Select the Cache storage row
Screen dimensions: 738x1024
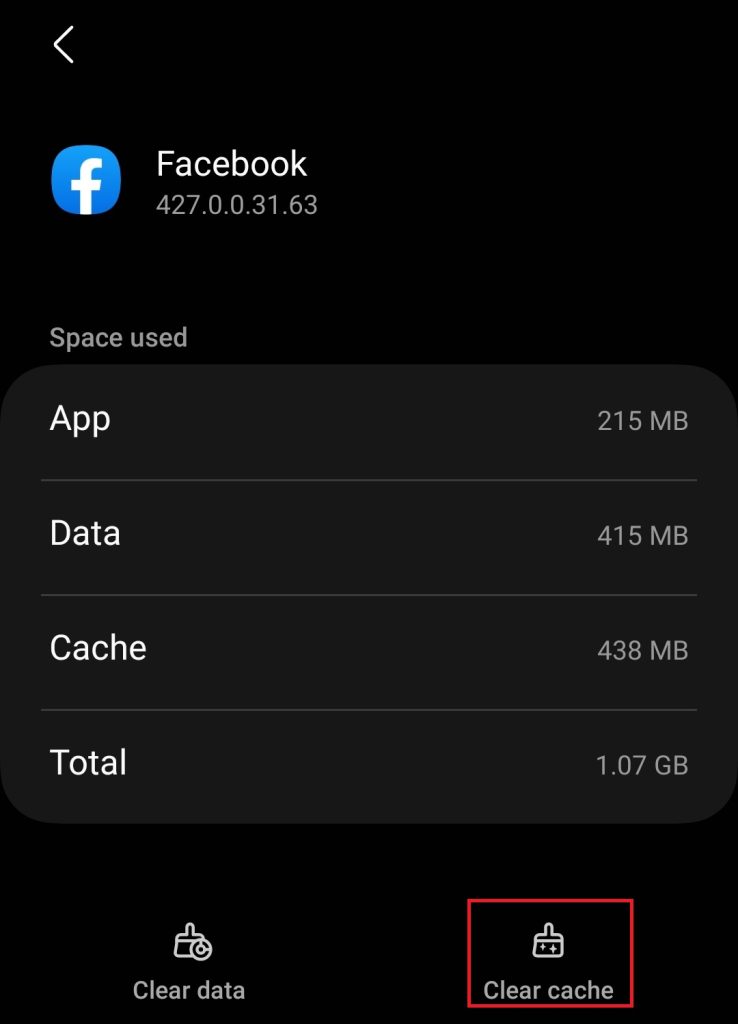(x=369, y=650)
